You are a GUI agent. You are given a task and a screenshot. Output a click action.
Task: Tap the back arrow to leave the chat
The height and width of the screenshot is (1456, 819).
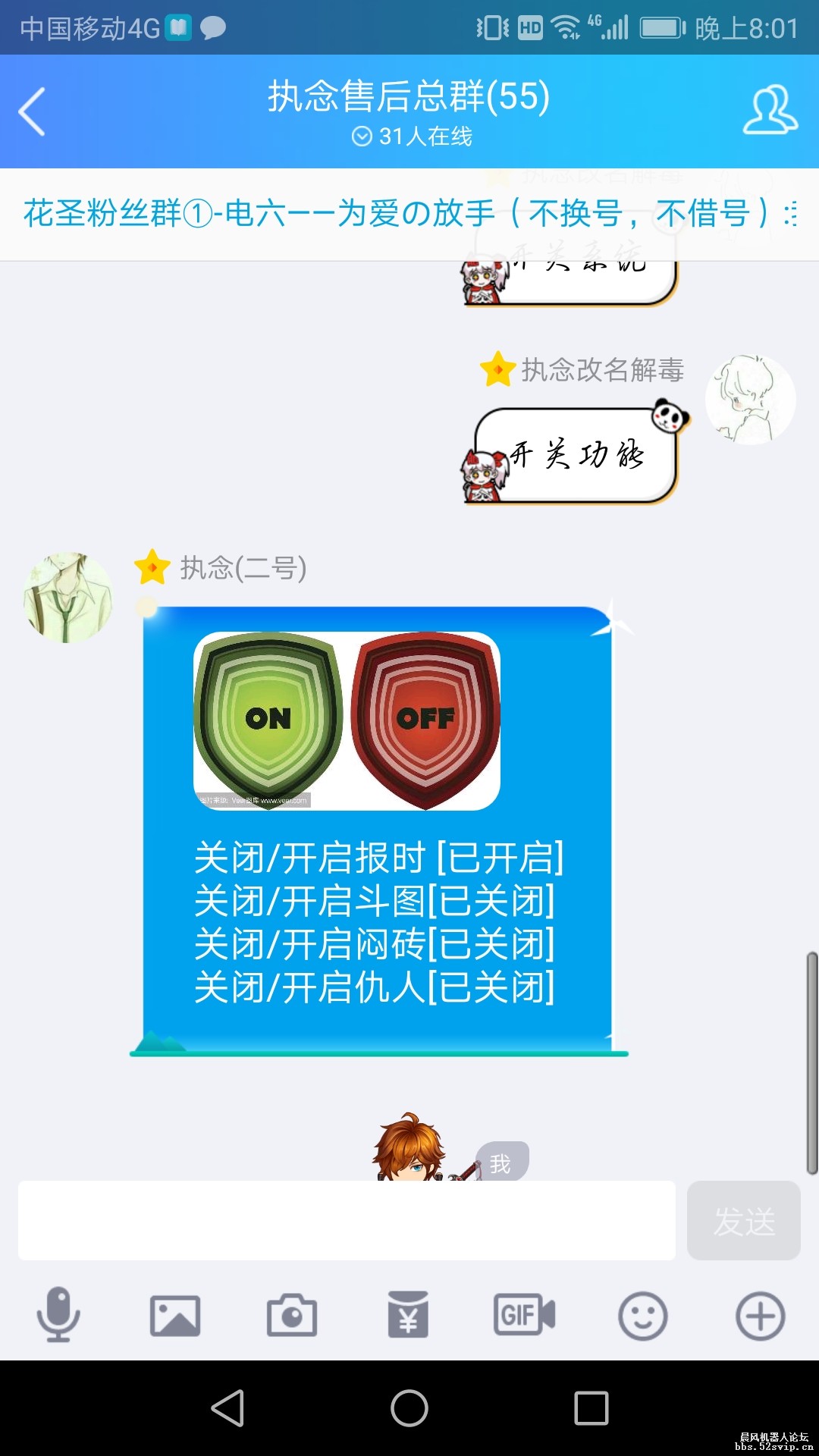click(32, 111)
